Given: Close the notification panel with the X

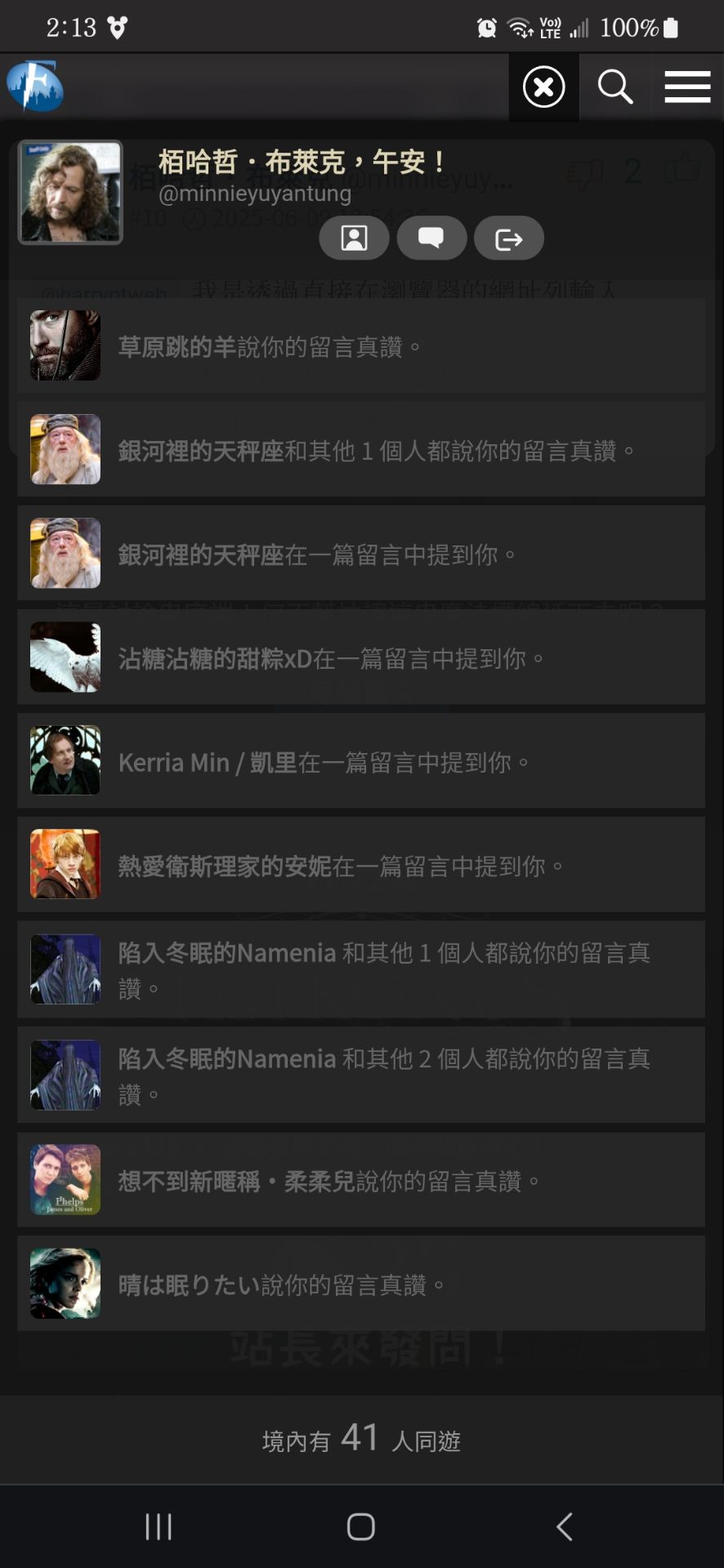Looking at the screenshot, I should (x=543, y=87).
